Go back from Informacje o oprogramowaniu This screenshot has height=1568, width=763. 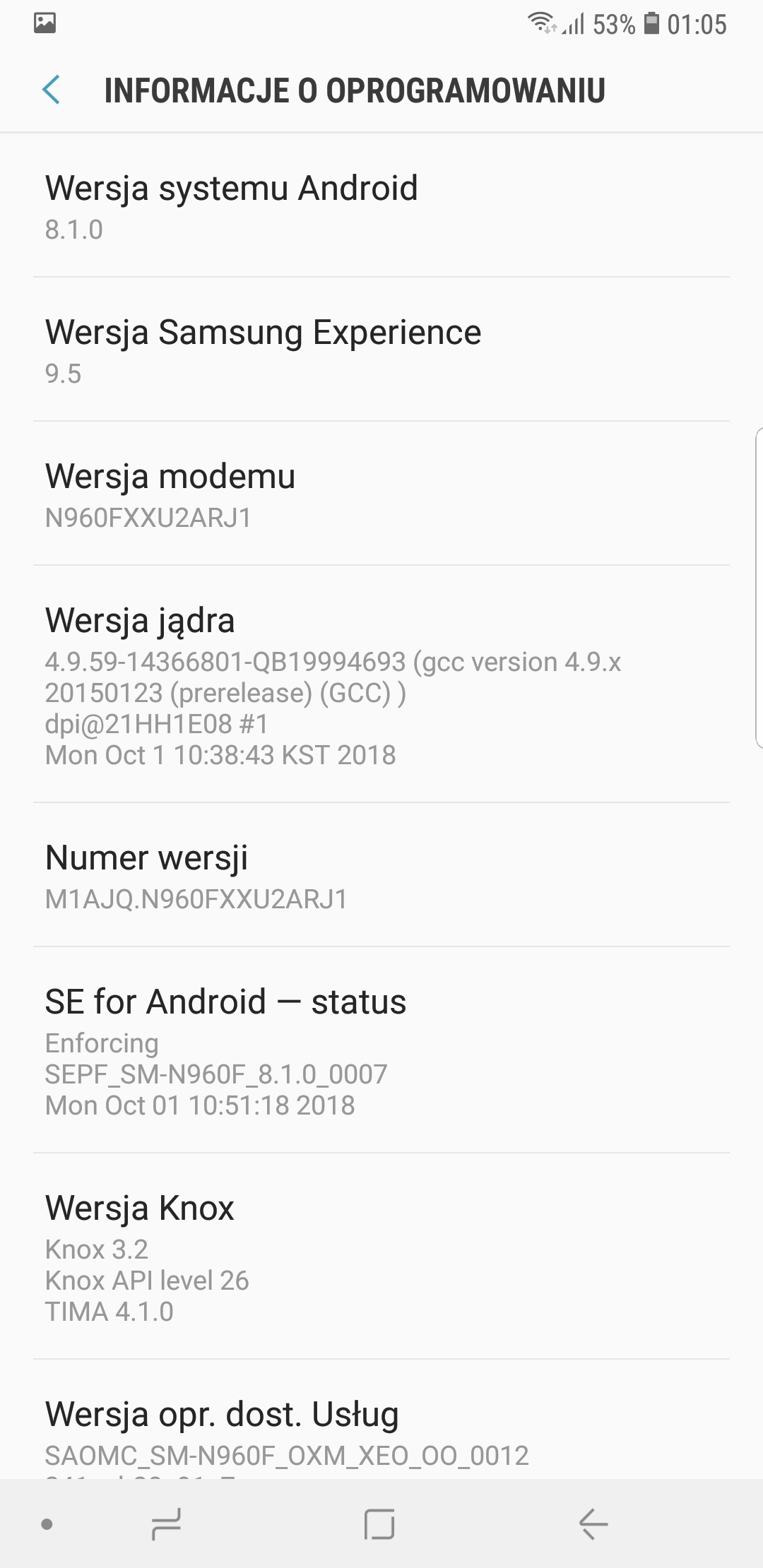pyautogui.click(x=51, y=90)
